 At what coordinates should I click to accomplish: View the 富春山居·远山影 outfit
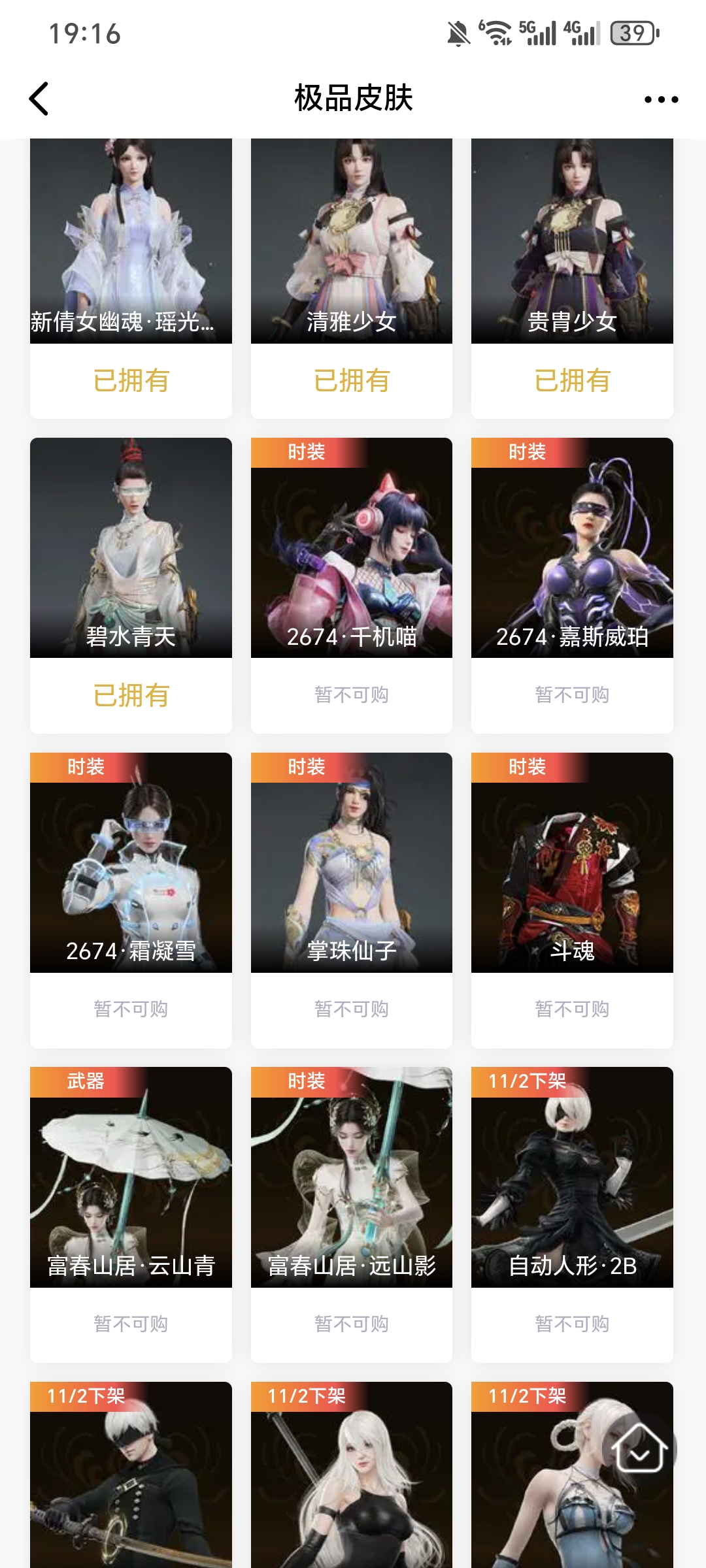pyautogui.click(x=352, y=1177)
